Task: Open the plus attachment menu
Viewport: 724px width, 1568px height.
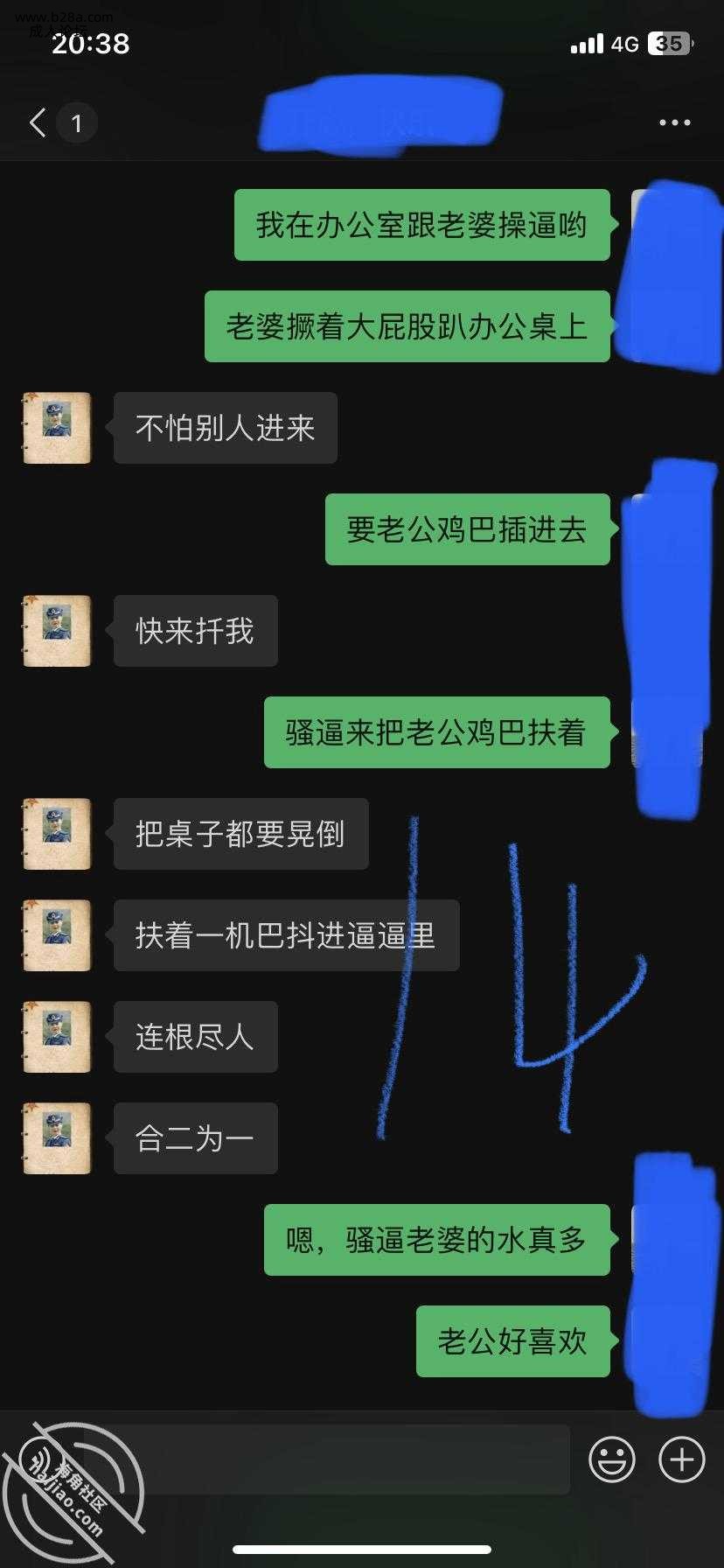Action: click(x=681, y=1459)
